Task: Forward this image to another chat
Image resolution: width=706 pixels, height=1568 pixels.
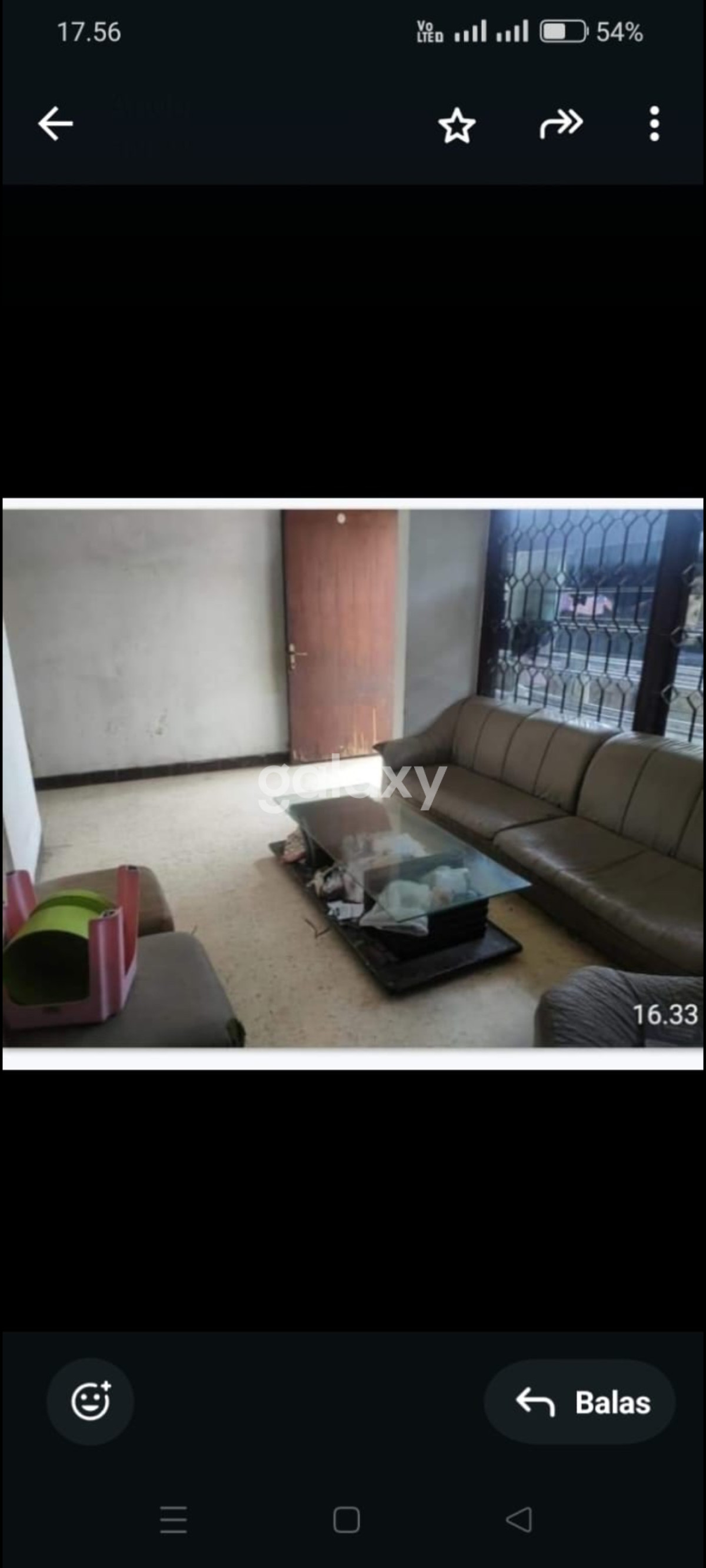Action: [x=561, y=124]
